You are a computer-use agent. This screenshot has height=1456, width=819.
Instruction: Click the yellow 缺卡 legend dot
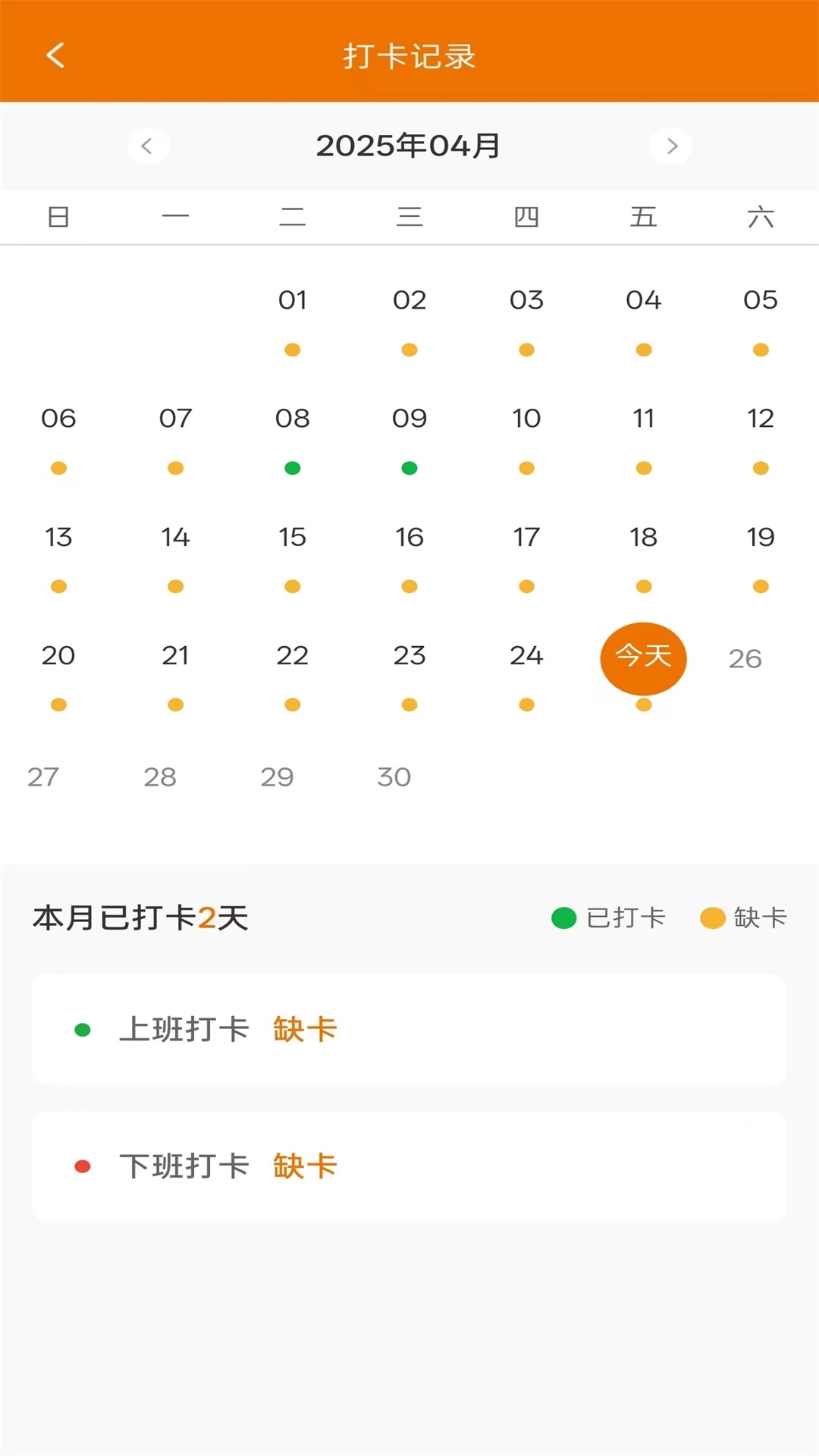(x=714, y=917)
